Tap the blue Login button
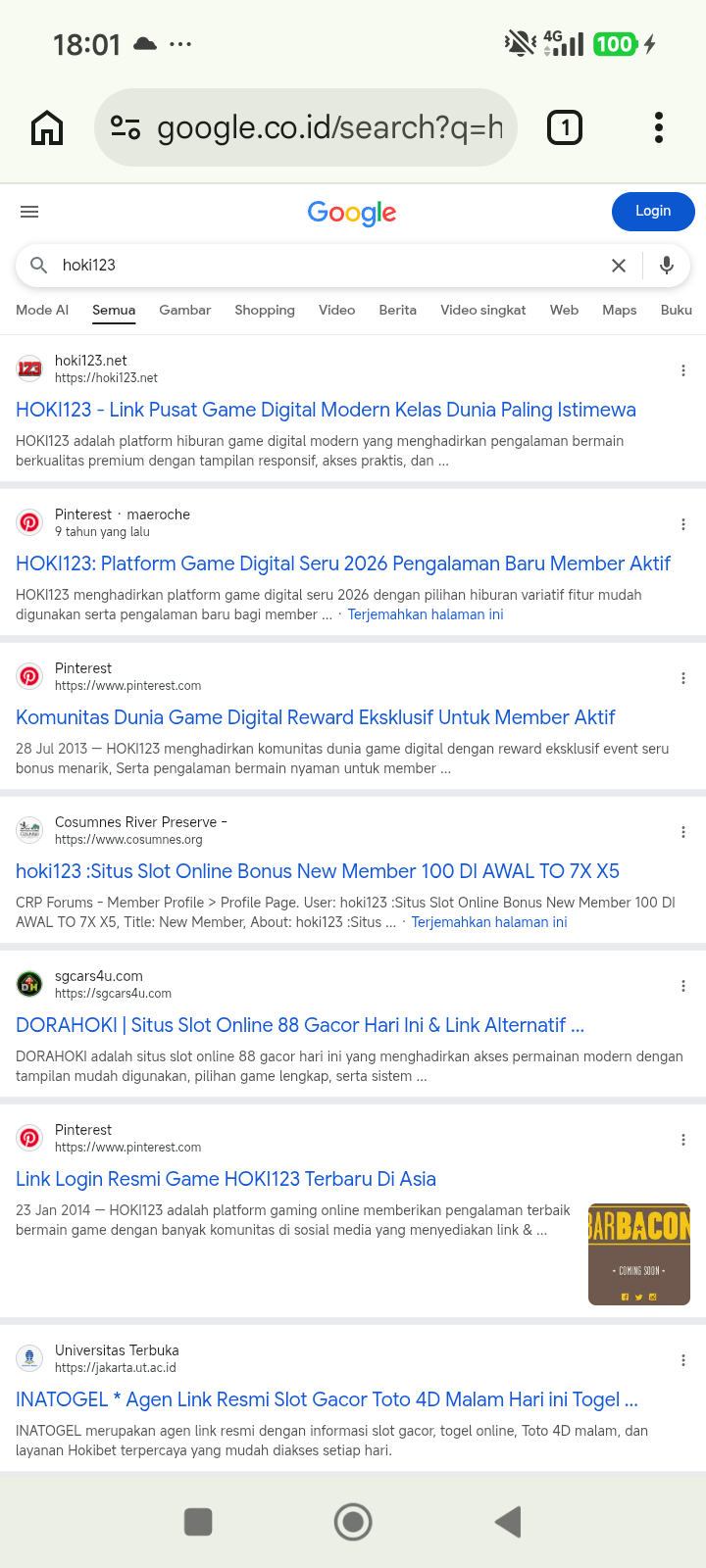 653,212
